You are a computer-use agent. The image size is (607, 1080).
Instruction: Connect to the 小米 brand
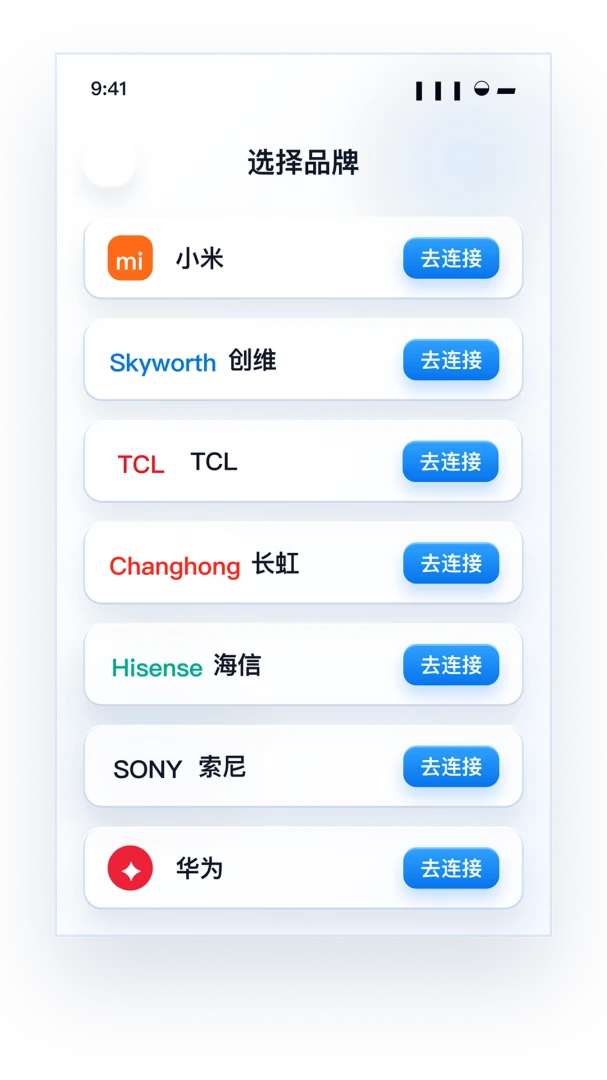(451, 258)
